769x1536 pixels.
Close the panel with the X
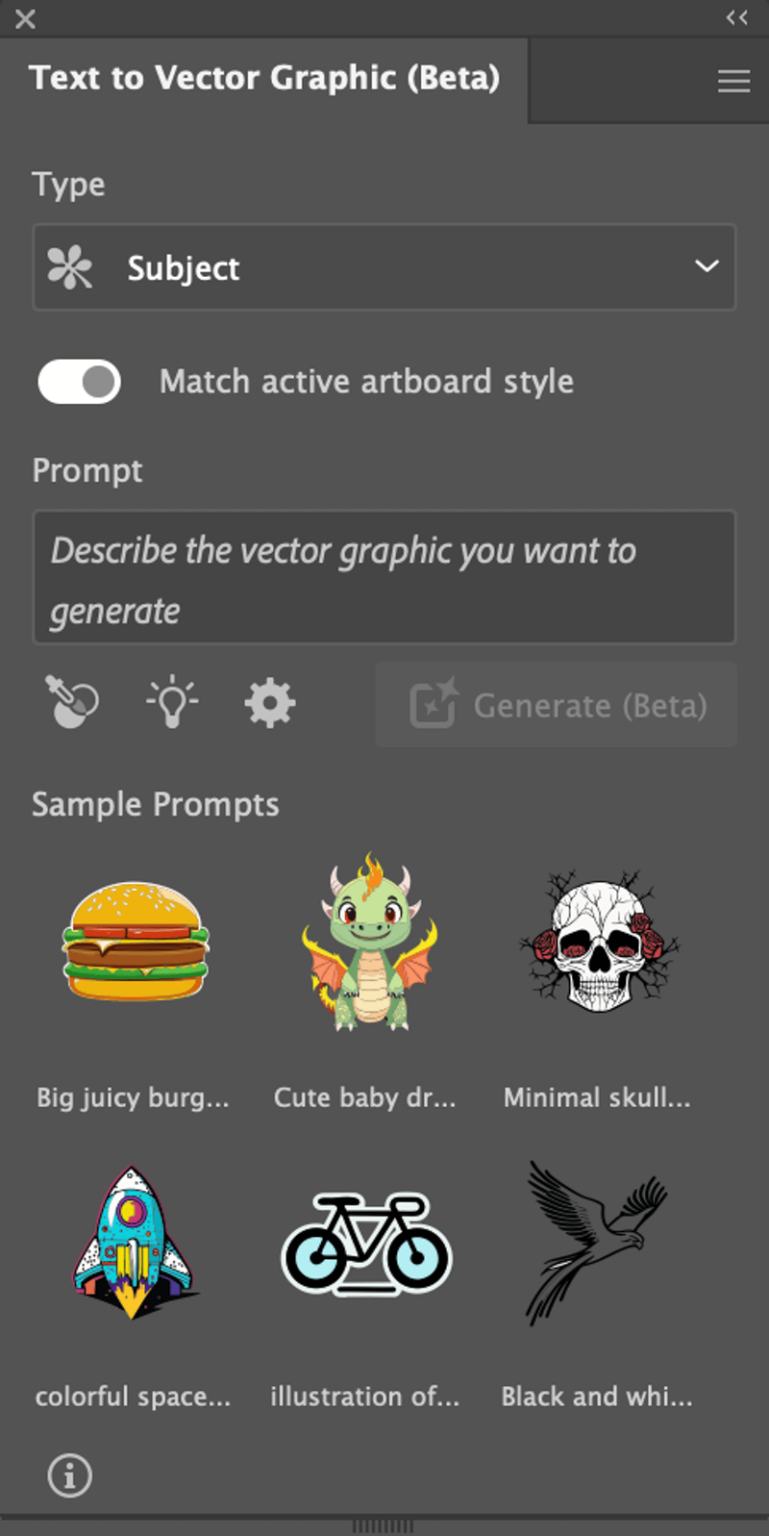click(24, 18)
